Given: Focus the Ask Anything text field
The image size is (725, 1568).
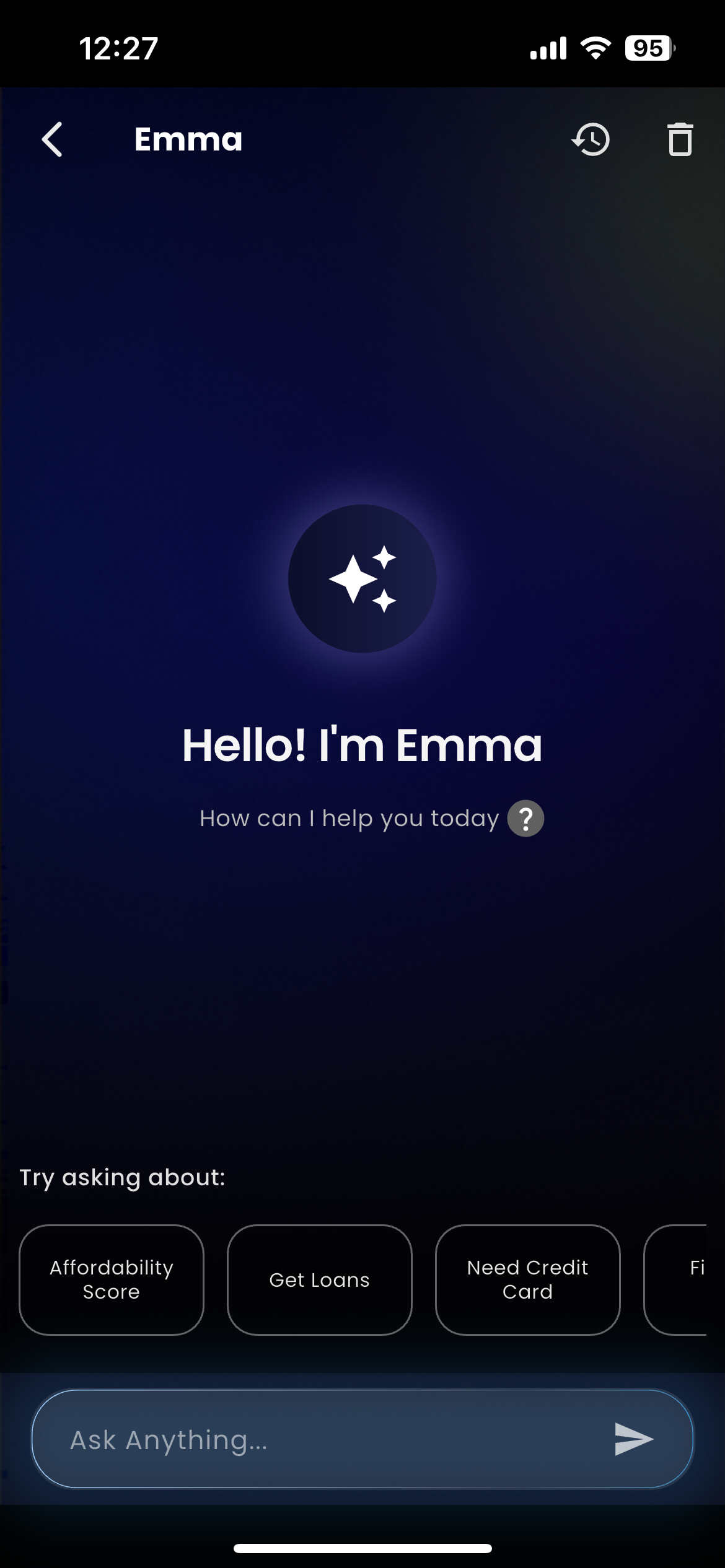Looking at the screenshot, I should [x=322, y=1439].
